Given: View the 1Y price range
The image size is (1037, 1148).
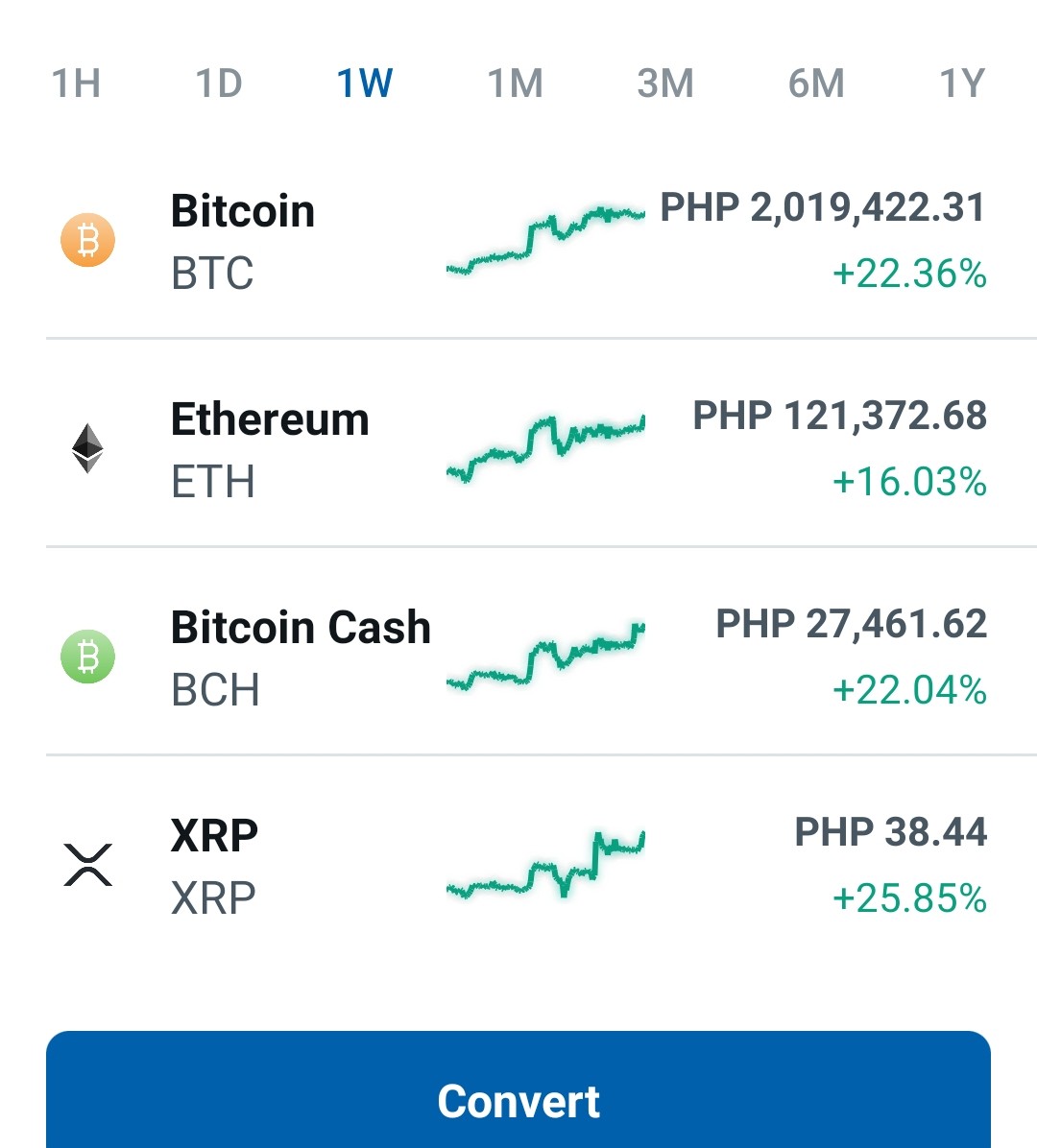Looking at the screenshot, I should coord(962,84).
